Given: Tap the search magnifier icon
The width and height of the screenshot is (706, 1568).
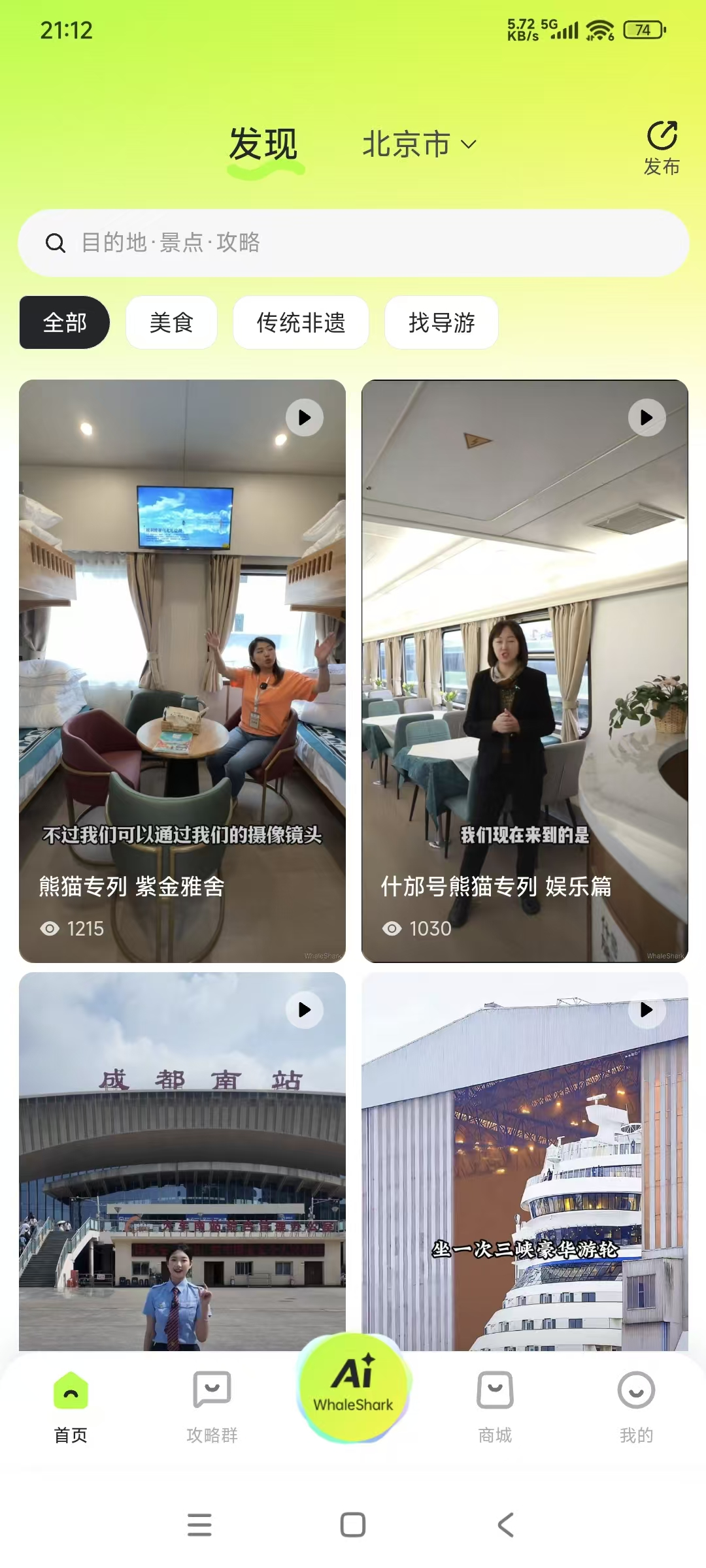Looking at the screenshot, I should click(56, 242).
